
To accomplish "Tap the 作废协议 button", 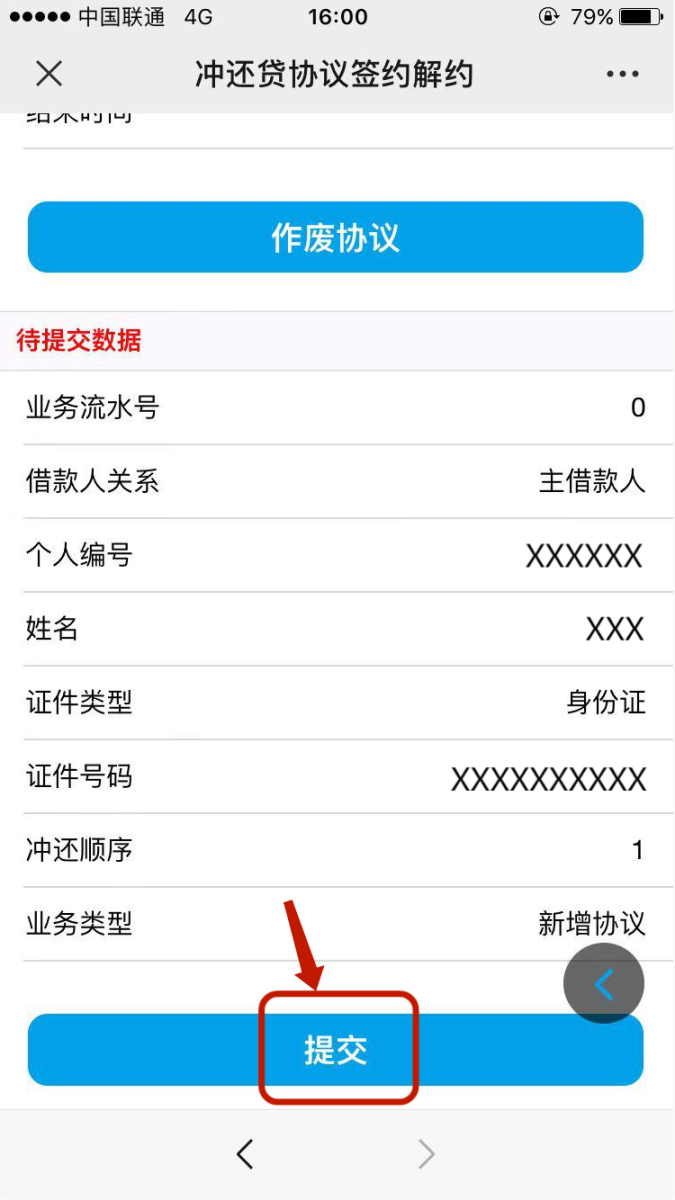I will tap(336, 238).
